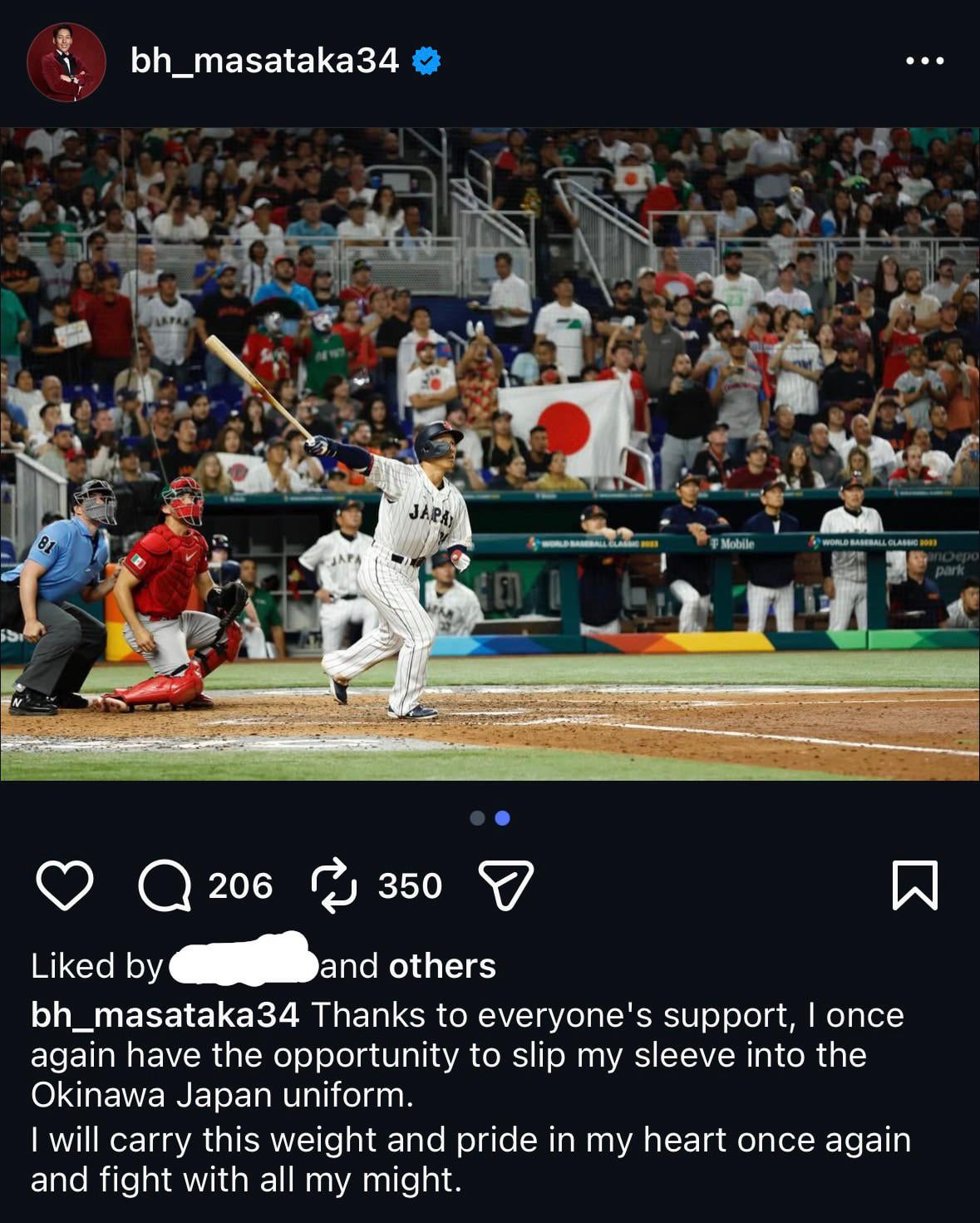Repost this post

[x=334, y=885]
